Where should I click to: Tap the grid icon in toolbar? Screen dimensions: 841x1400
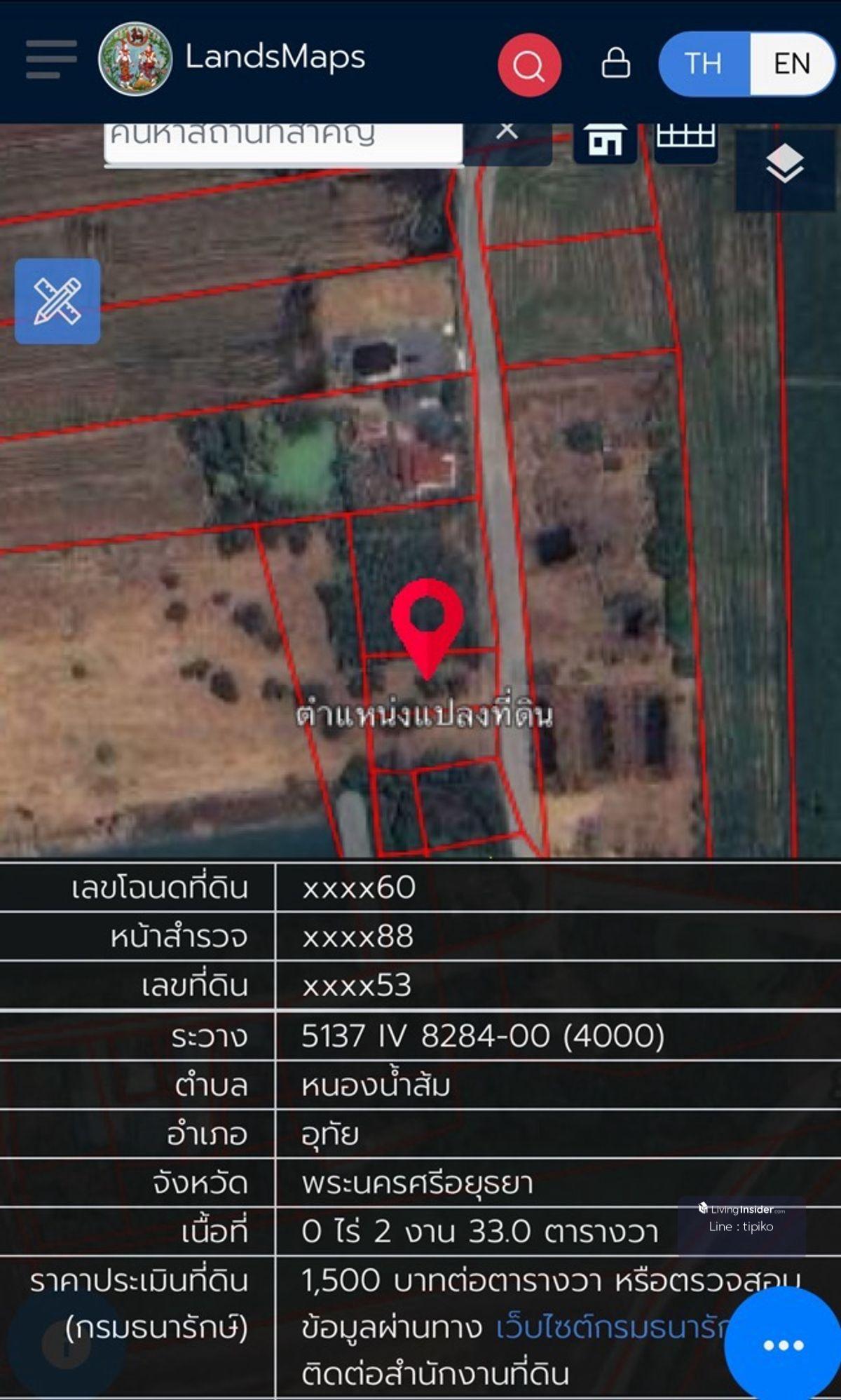(686, 137)
